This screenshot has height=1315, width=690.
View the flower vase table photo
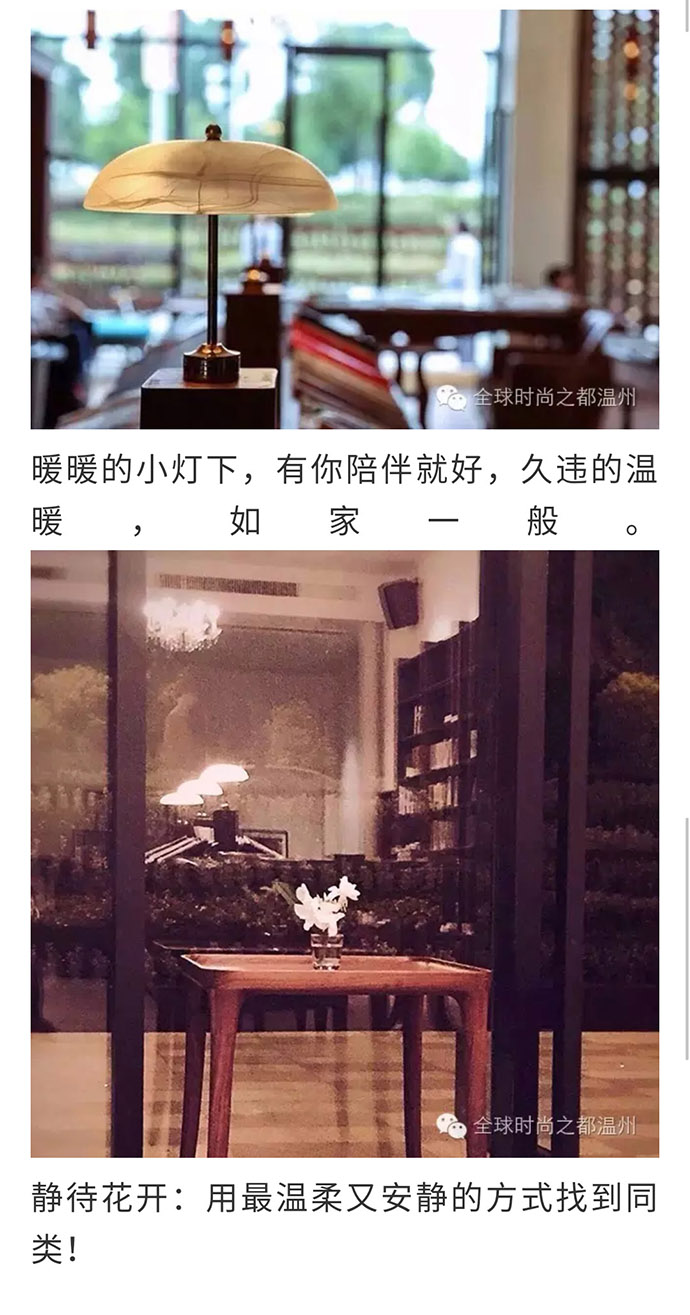coord(344,853)
